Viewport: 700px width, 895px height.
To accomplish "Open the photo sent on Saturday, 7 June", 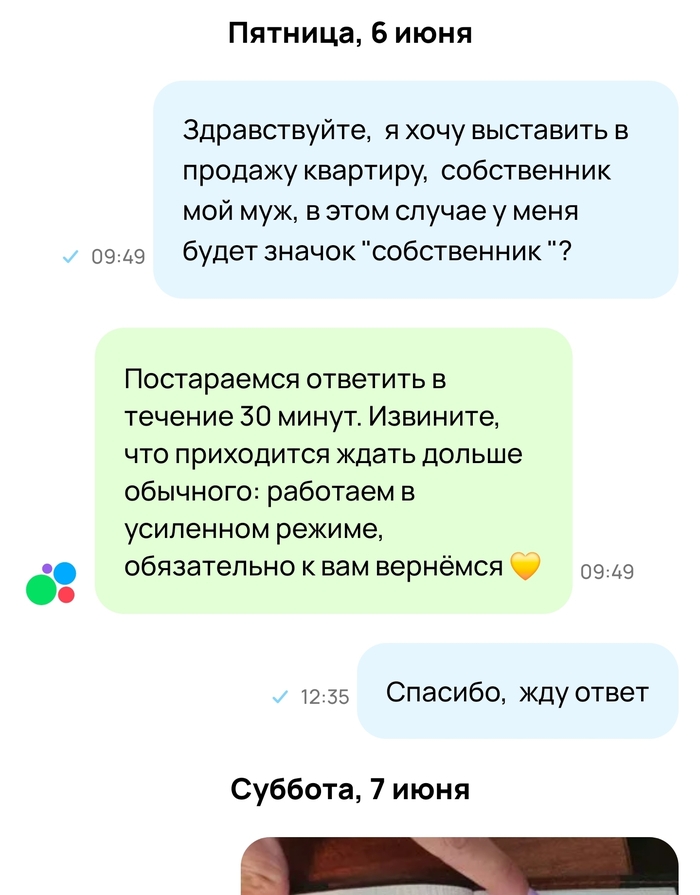I will 459,866.
